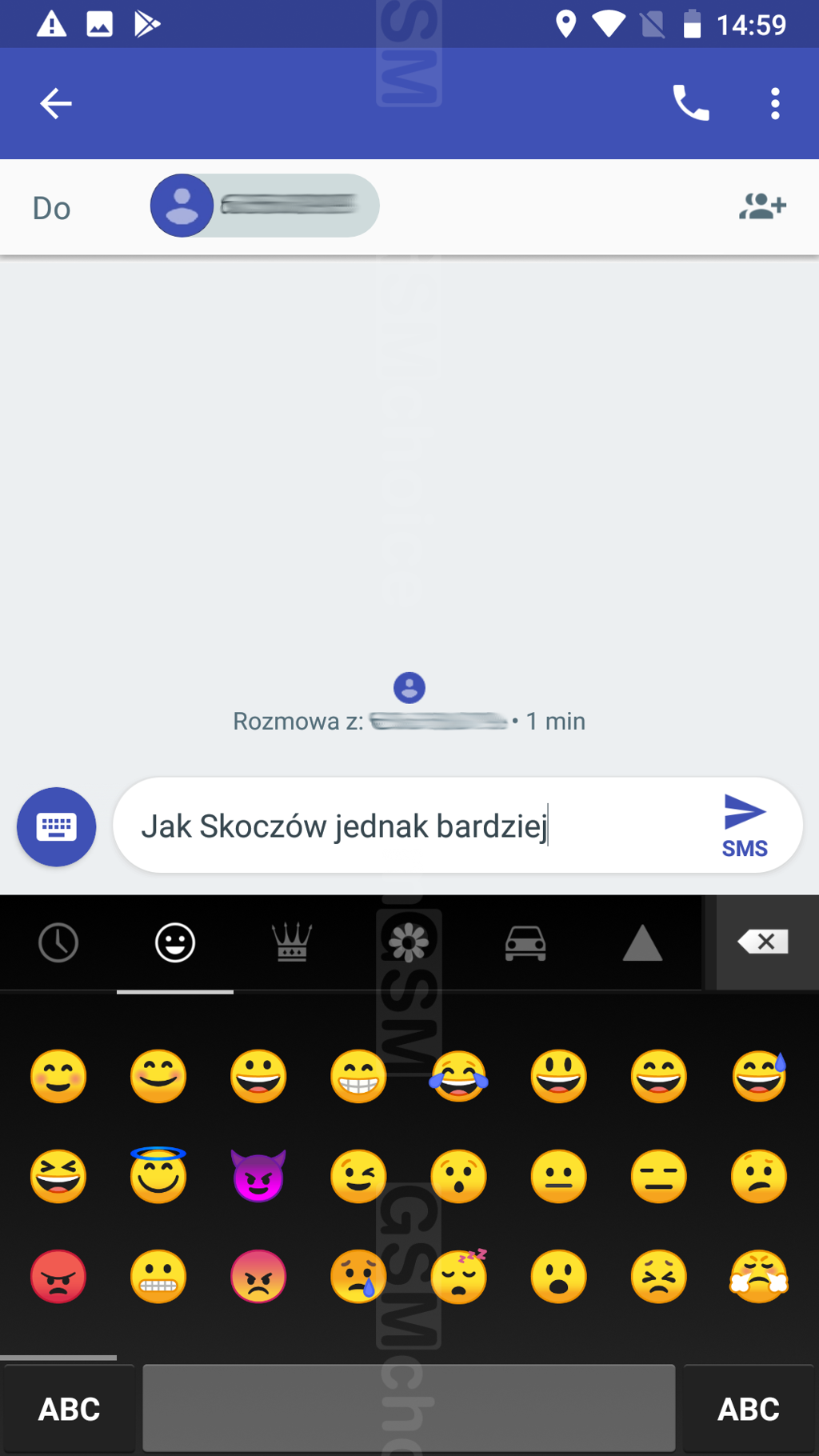Tap the spacebar key
The width and height of the screenshot is (819, 1456).
click(409, 1408)
